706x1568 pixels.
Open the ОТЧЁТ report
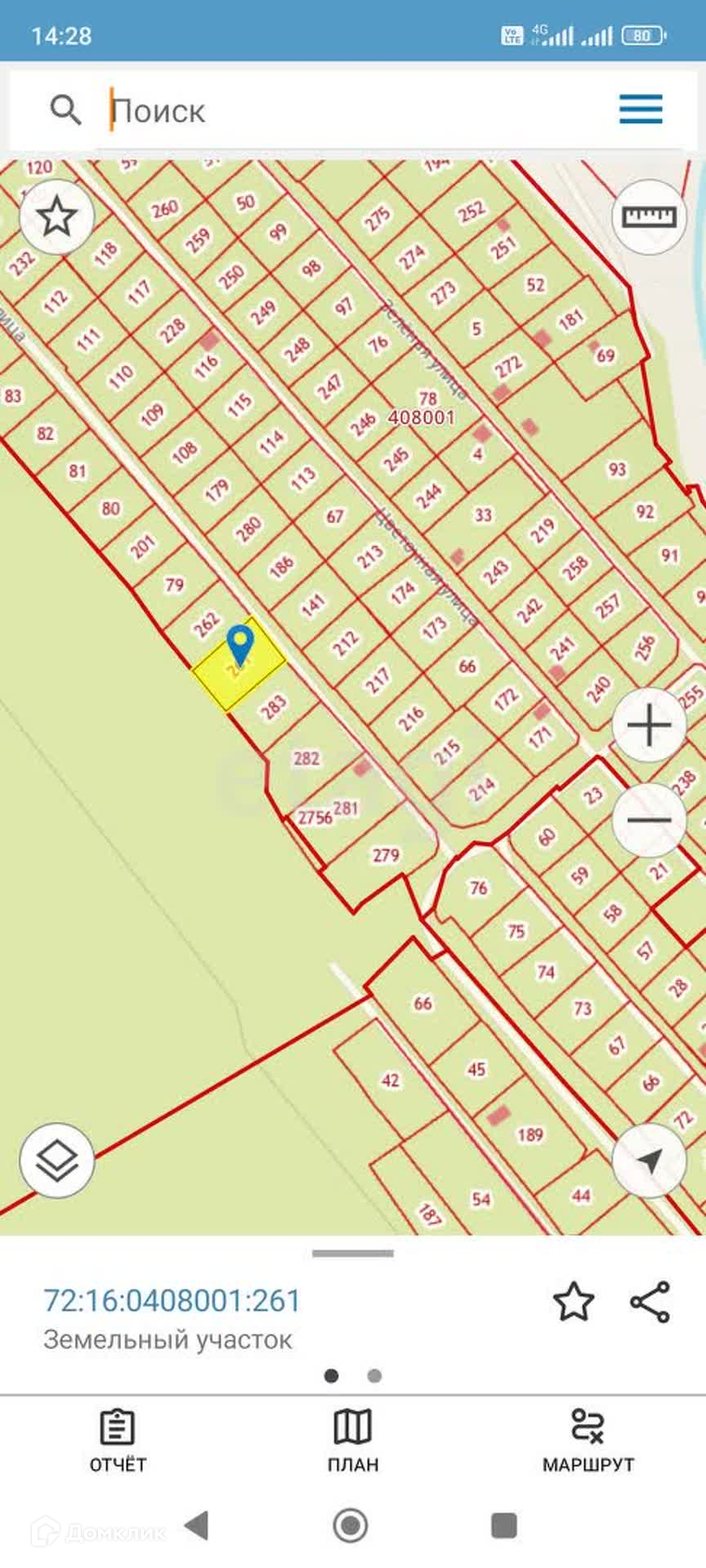pos(118,1441)
